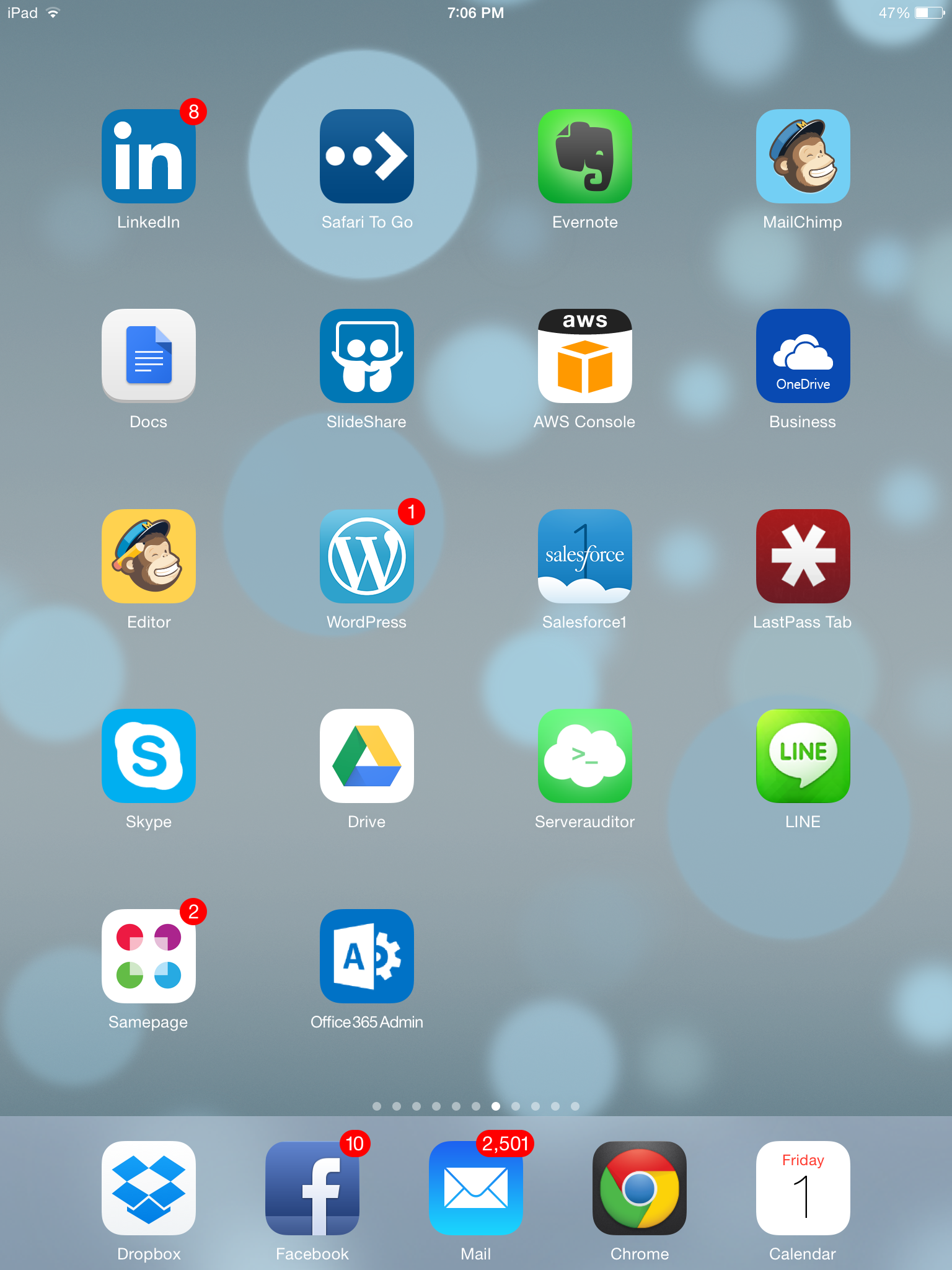Launch Safari To Go

pos(367,156)
